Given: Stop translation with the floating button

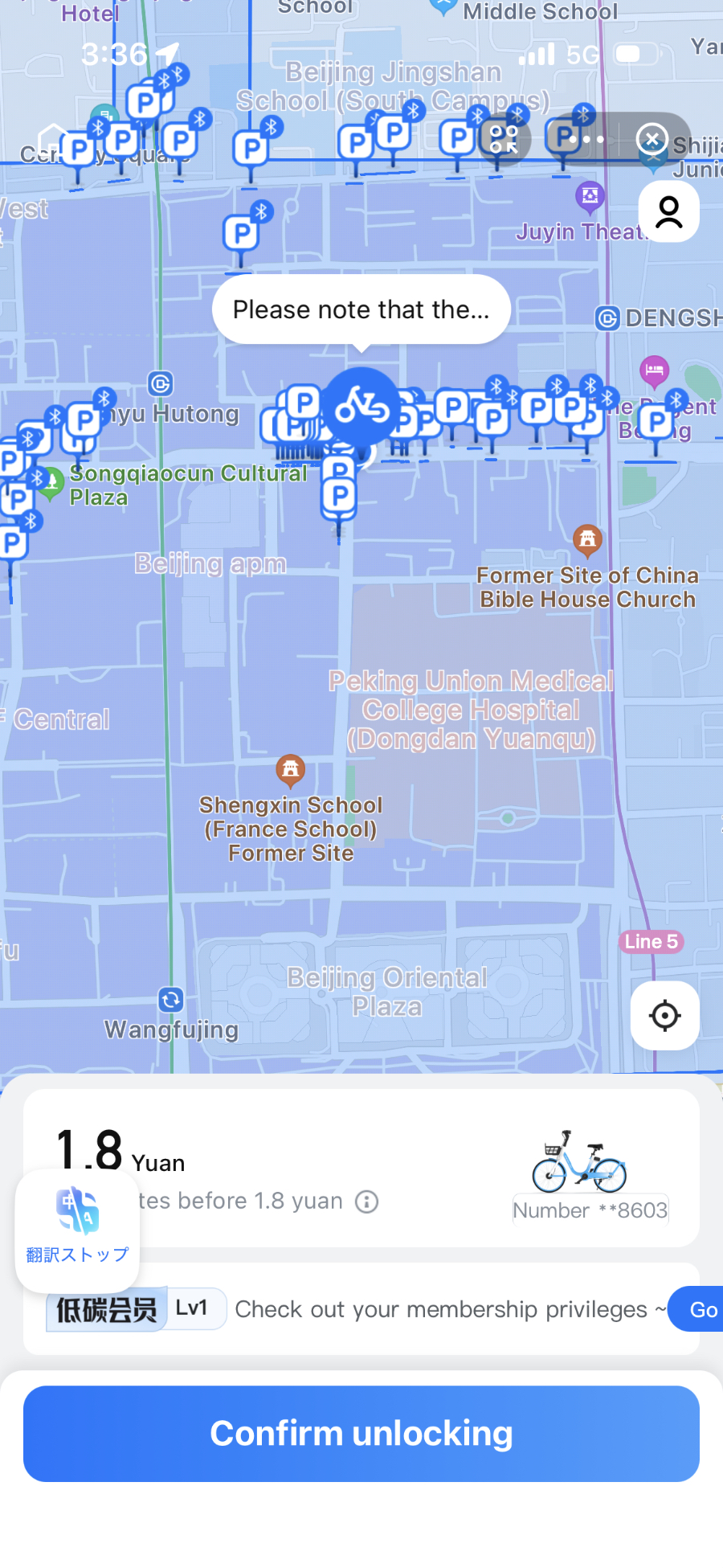Looking at the screenshot, I should tap(77, 1230).
